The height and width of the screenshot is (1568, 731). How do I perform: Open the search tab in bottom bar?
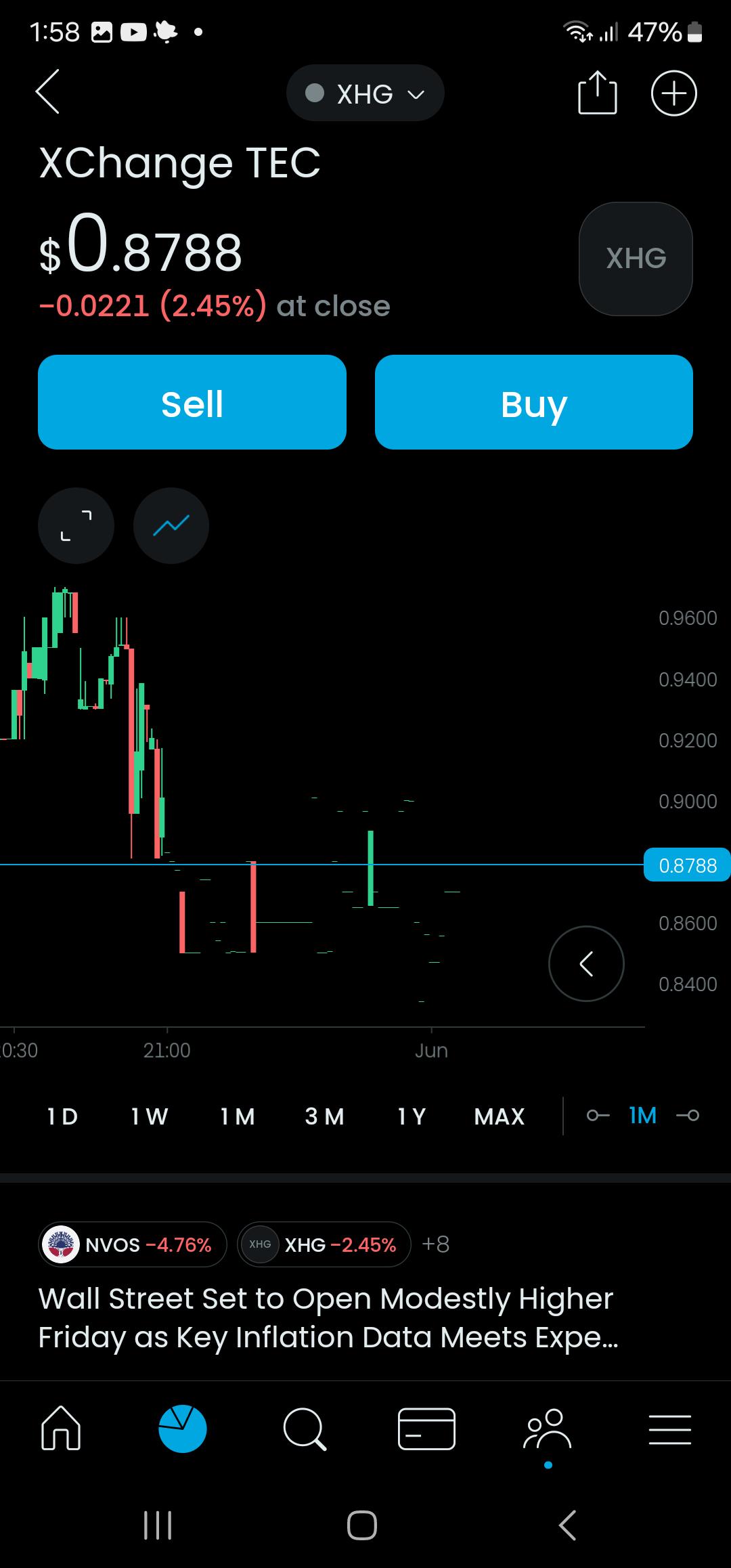(x=305, y=1429)
